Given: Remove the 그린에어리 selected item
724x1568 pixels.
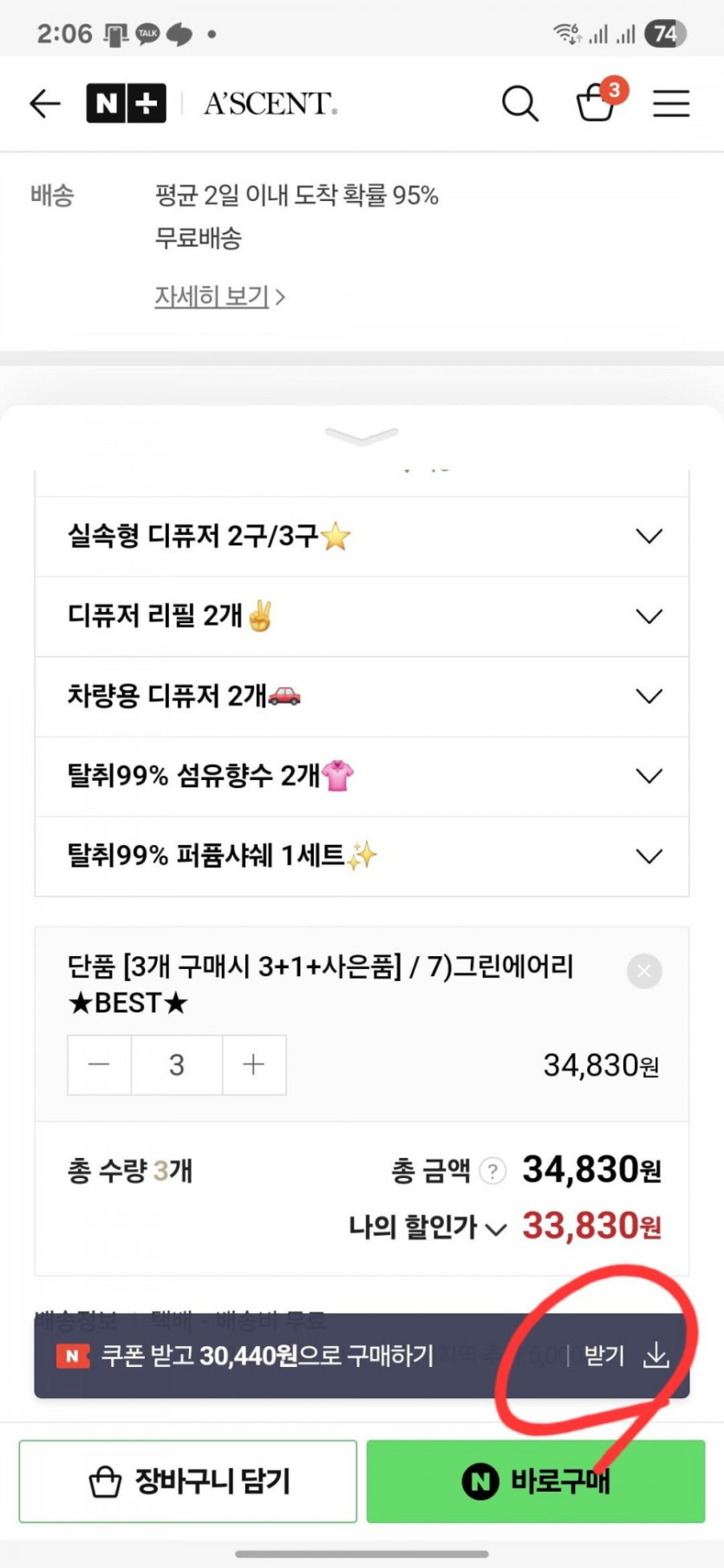Looking at the screenshot, I should click(644, 971).
